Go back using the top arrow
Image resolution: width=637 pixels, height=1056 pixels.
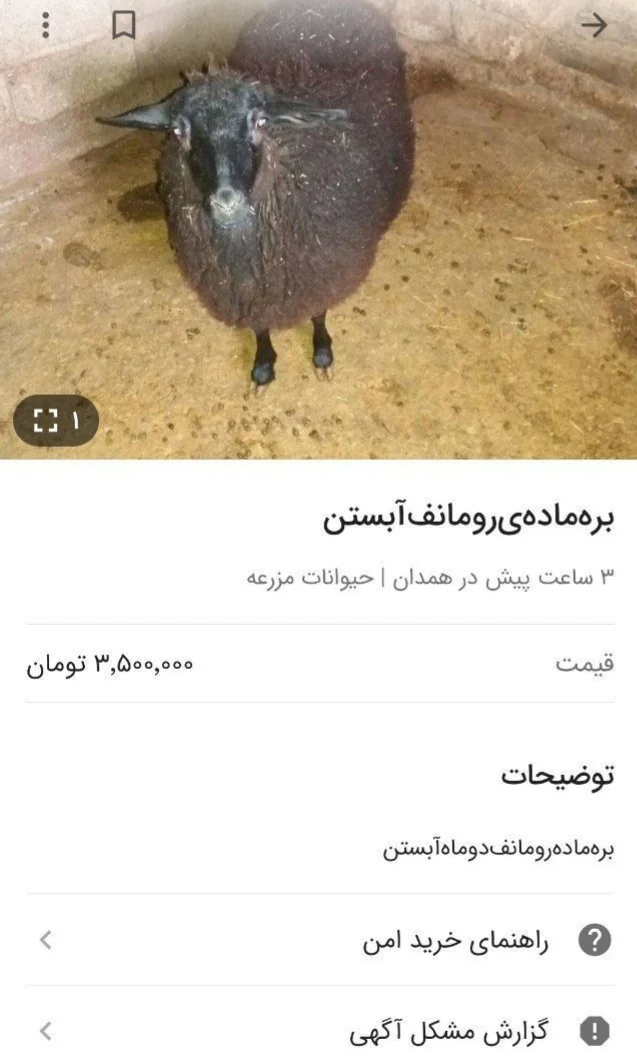tap(594, 25)
